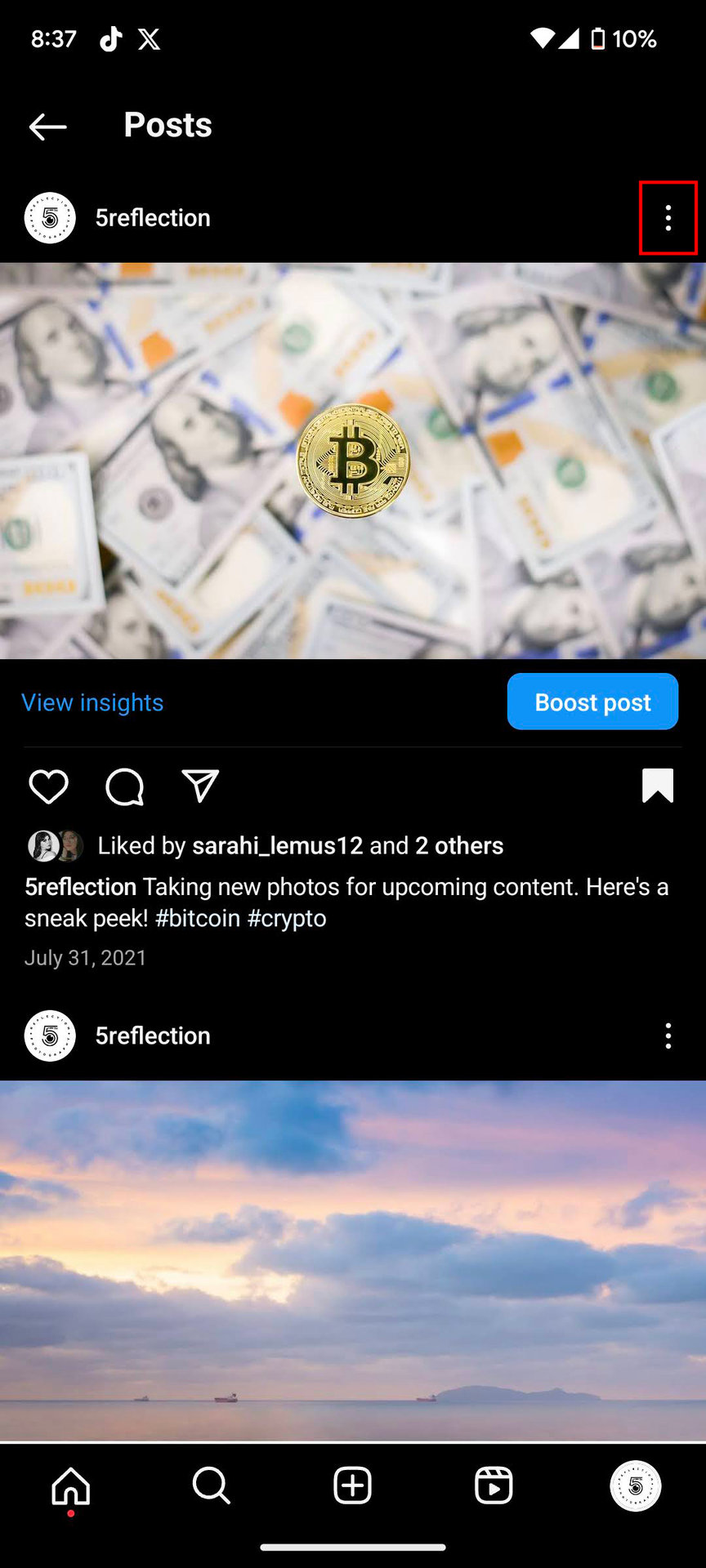Open the bitcoin photo post
Image resolution: width=706 pixels, height=1568 pixels.
[x=353, y=461]
